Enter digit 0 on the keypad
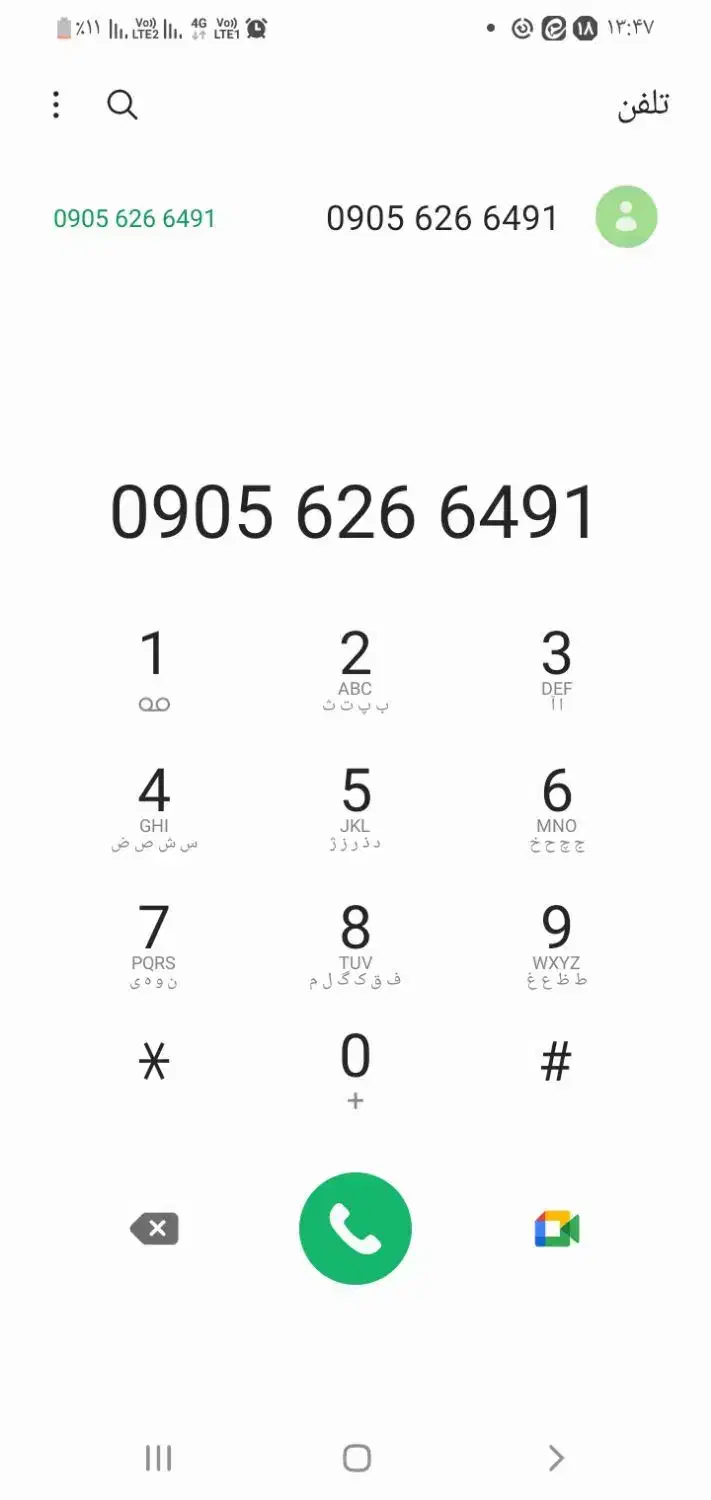 tap(355, 1070)
